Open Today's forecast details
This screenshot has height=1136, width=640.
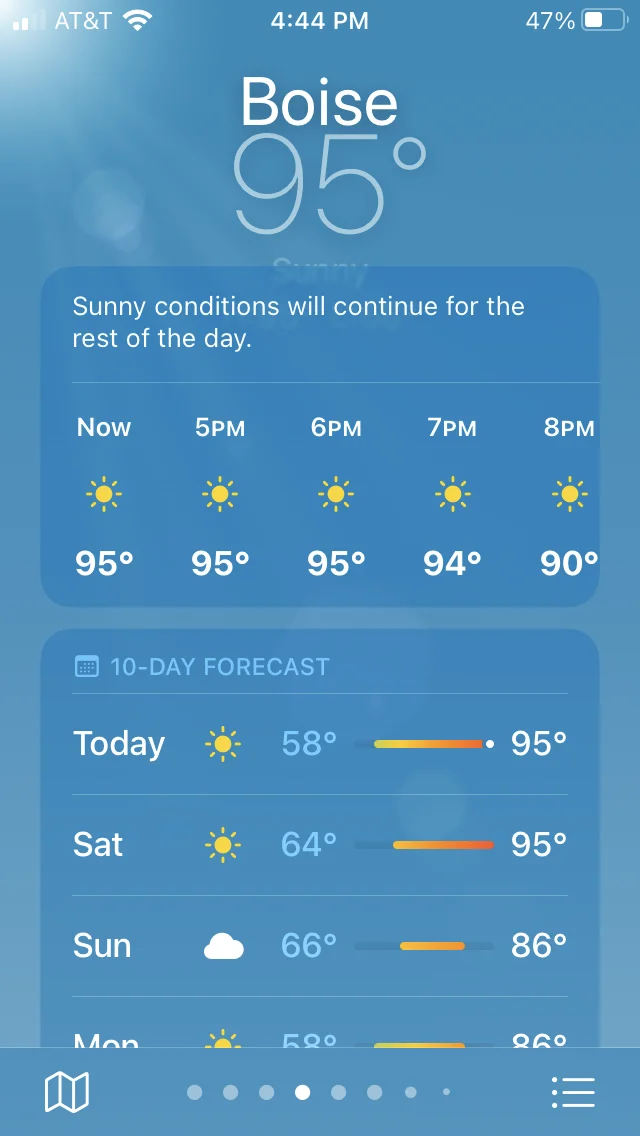(320, 744)
